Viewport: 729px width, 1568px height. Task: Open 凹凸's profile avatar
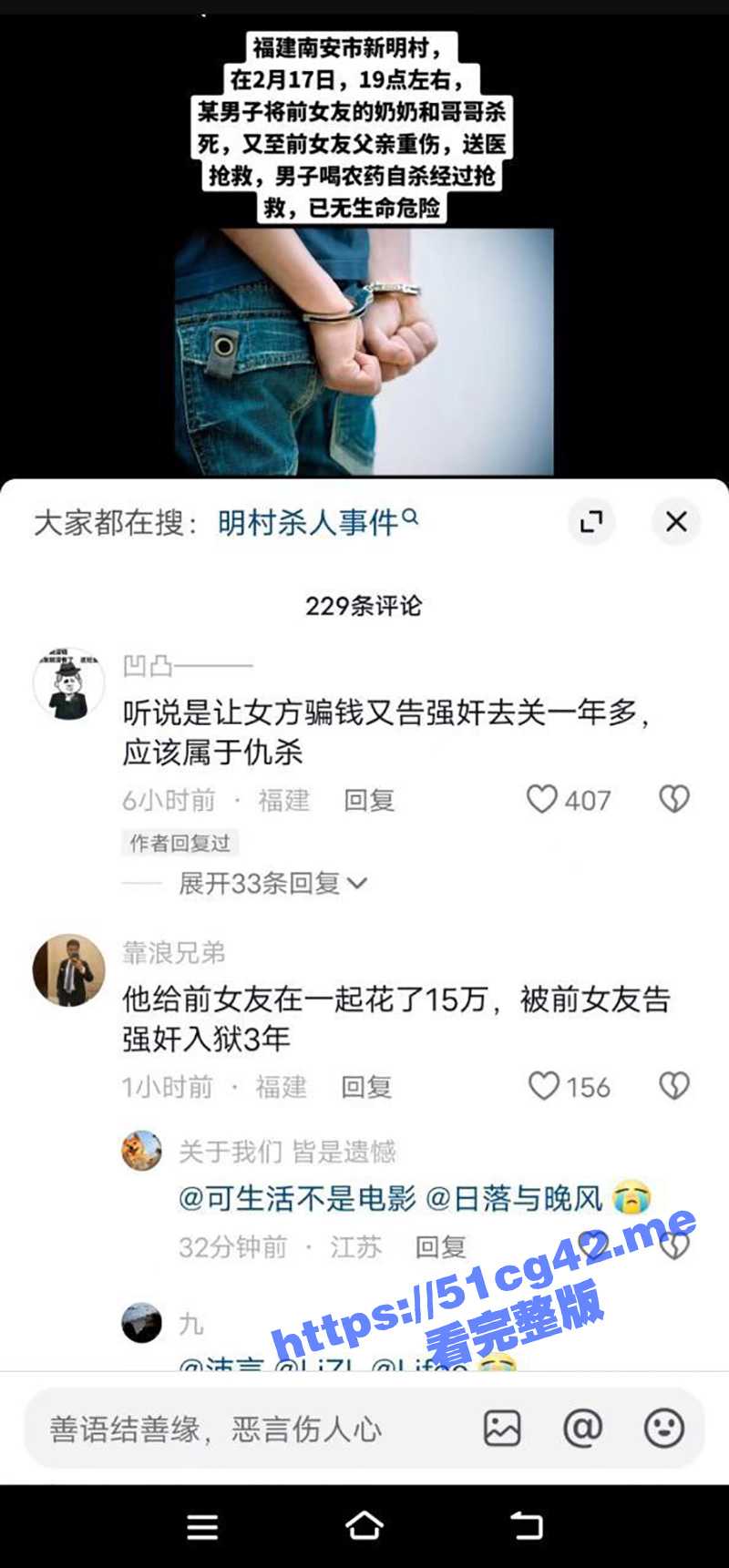tap(68, 684)
